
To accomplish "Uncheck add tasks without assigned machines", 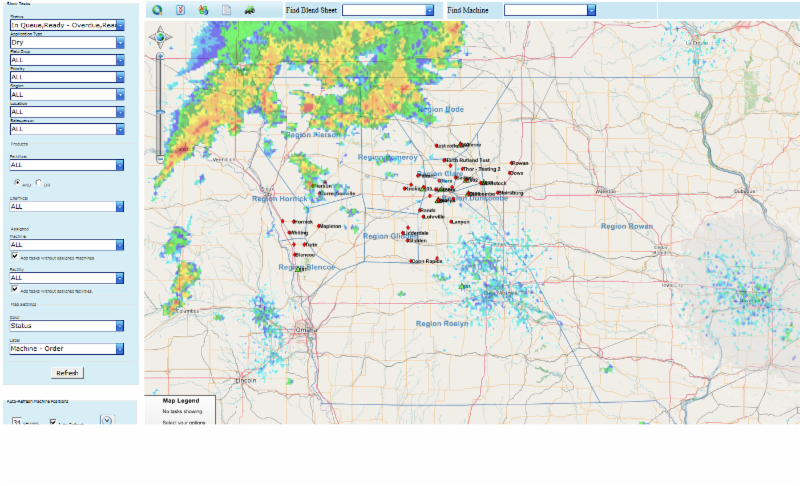I will 14,256.
